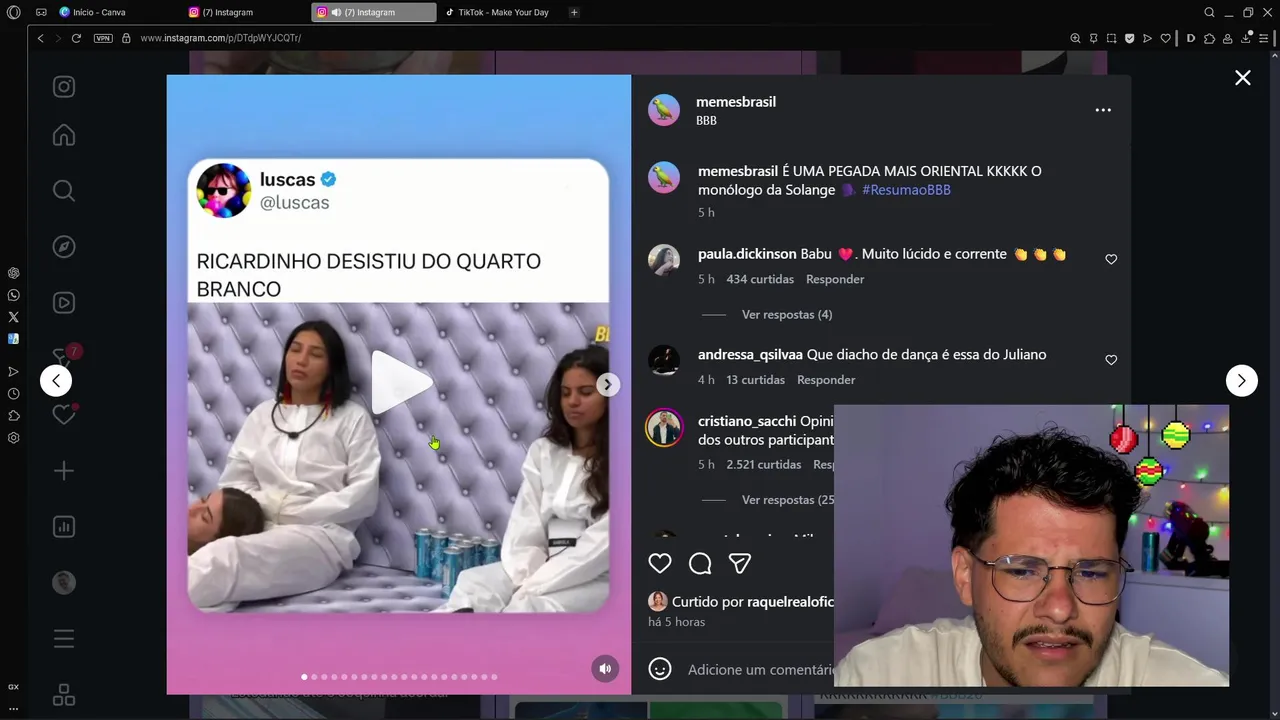
Task: Expand Ver respostas (4) thread
Action: tap(786, 315)
